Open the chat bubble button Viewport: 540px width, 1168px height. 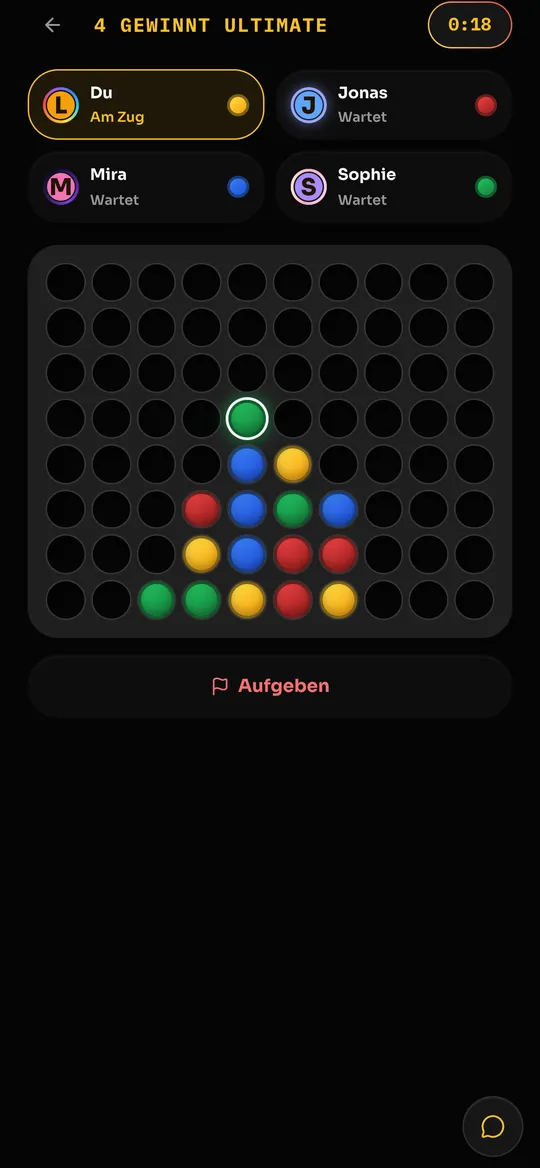point(492,1126)
